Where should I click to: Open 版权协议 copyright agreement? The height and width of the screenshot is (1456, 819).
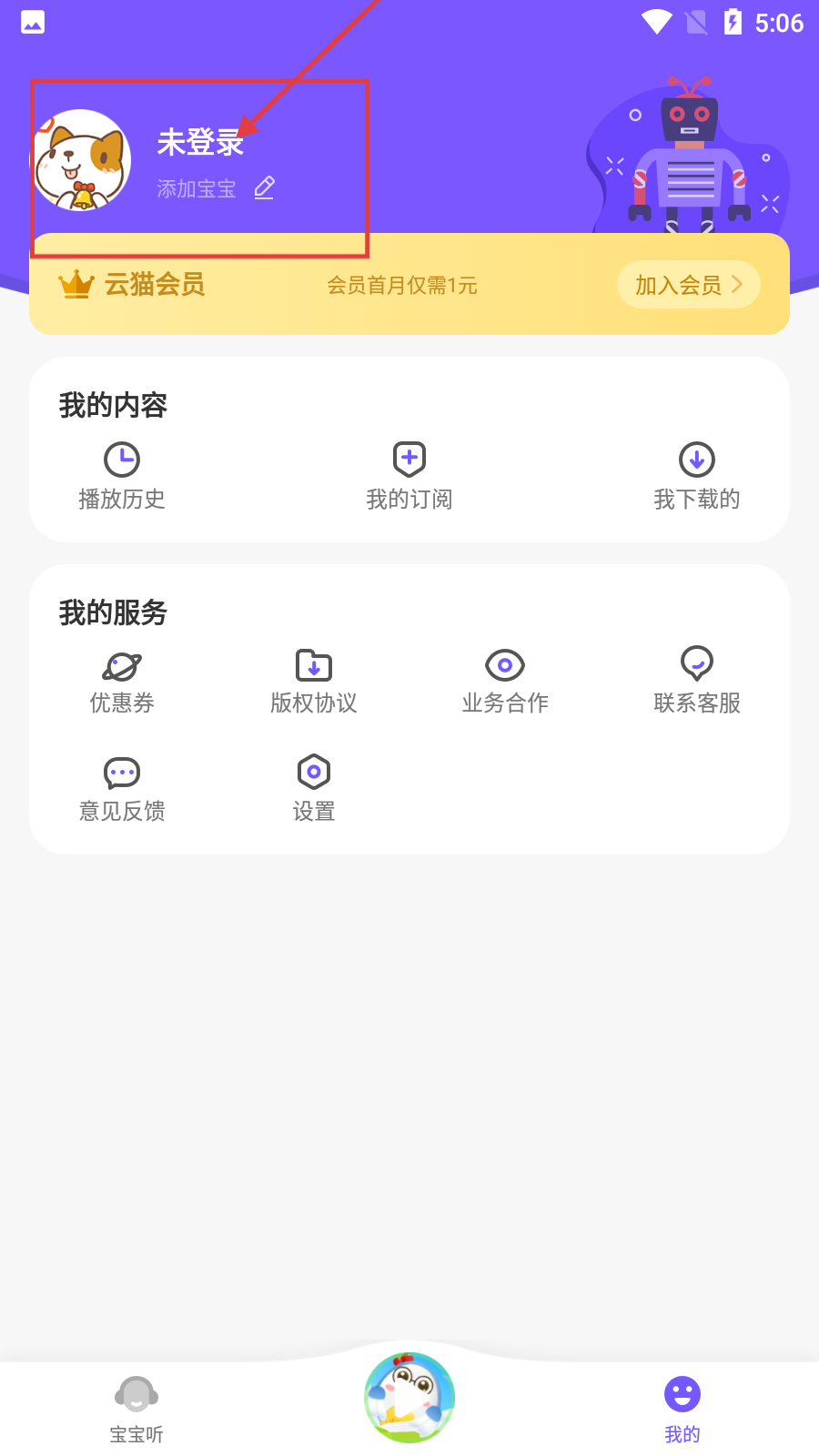coord(314,682)
